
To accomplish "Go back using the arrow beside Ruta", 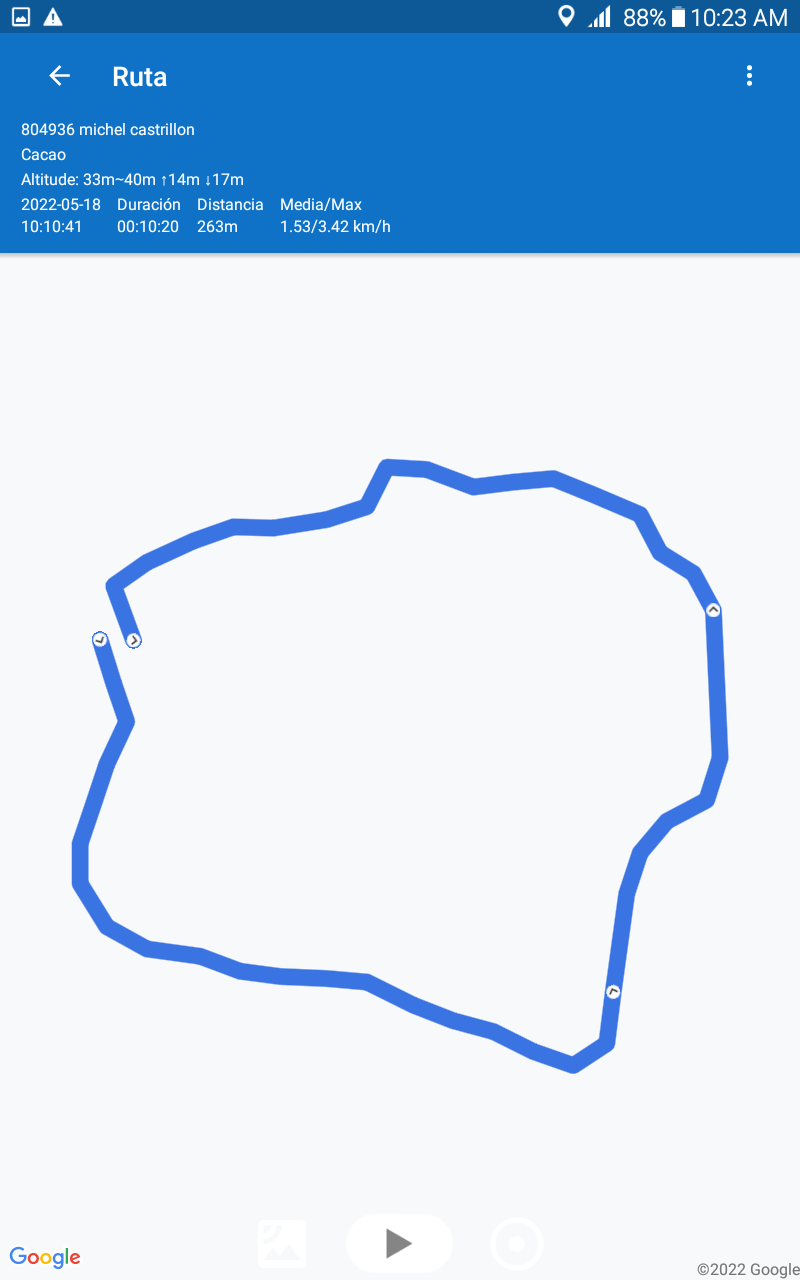I will coord(60,76).
